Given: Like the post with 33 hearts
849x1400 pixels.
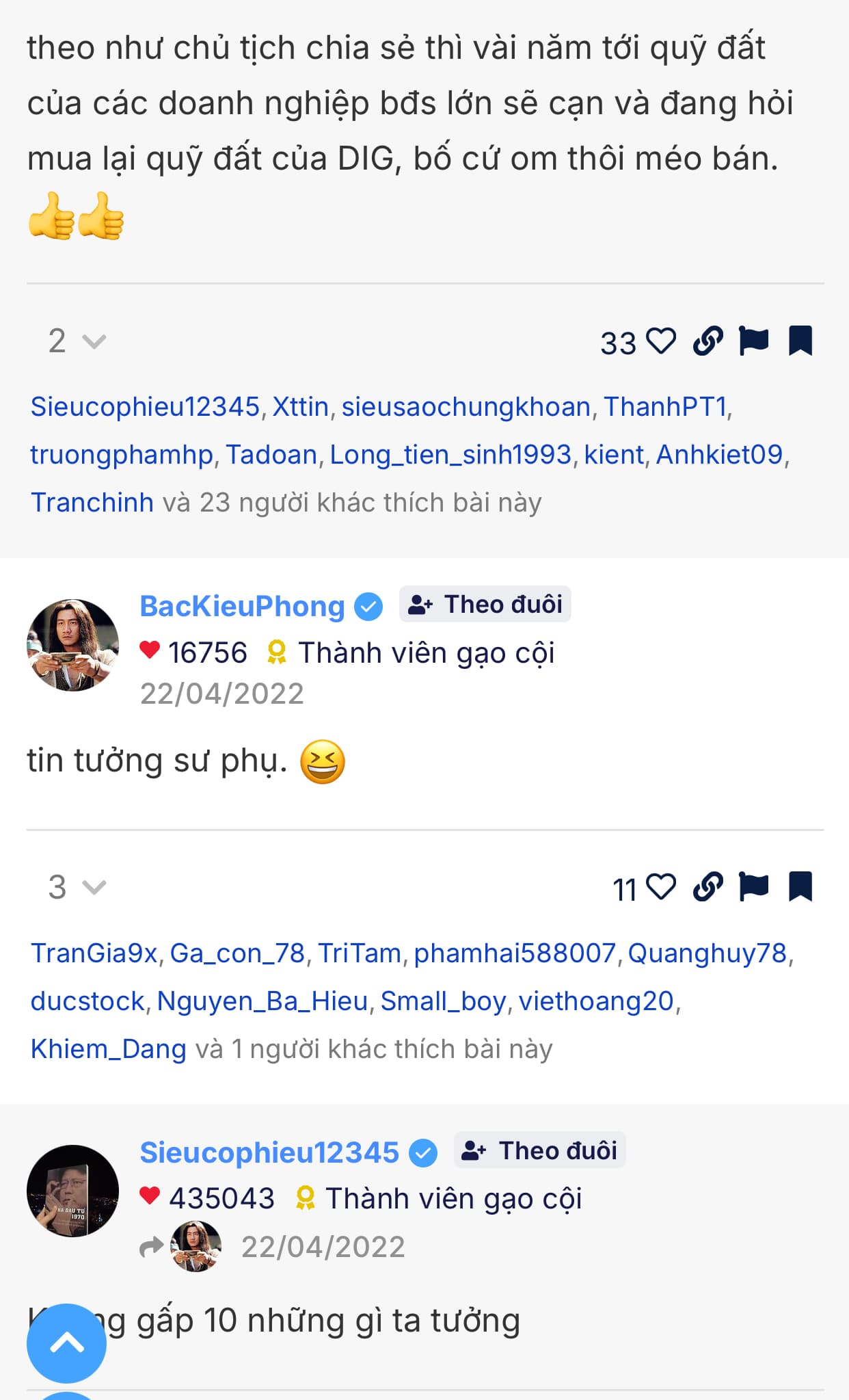Looking at the screenshot, I should pyautogui.click(x=660, y=341).
